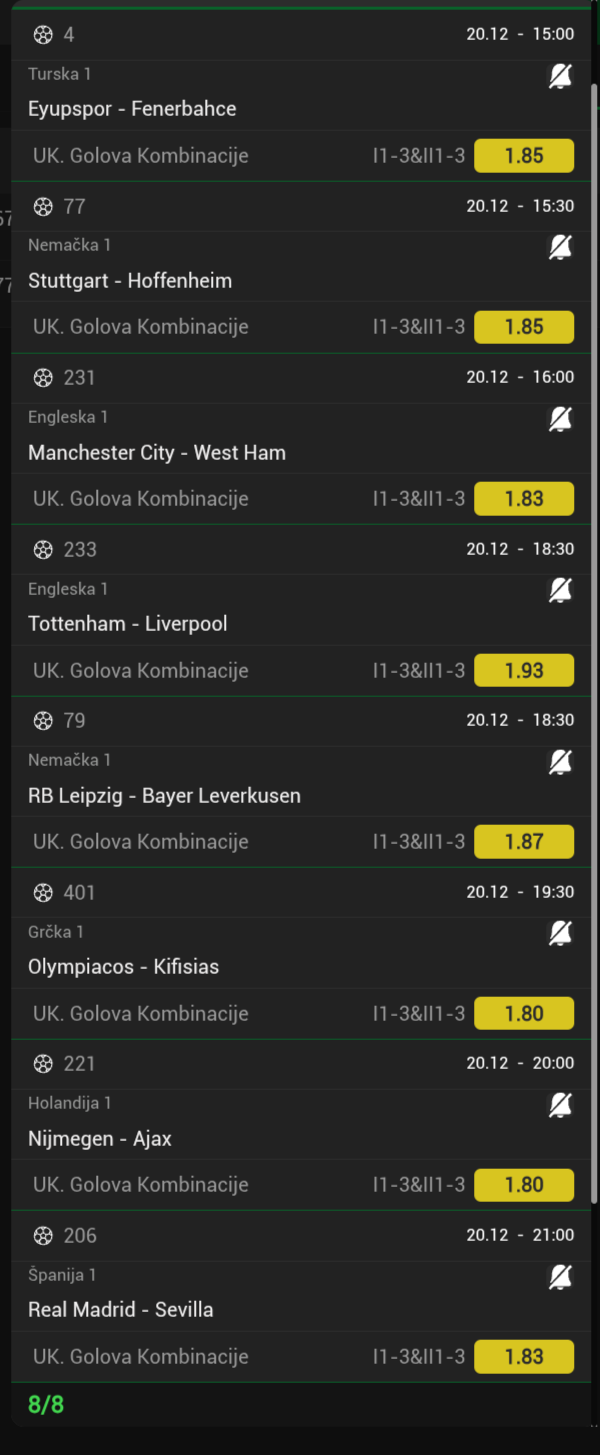The width and height of the screenshot is (600, 1455).
Task: Toggle notification bell for Stuttgart - Hoffenheim
Action: coord(561,247)
